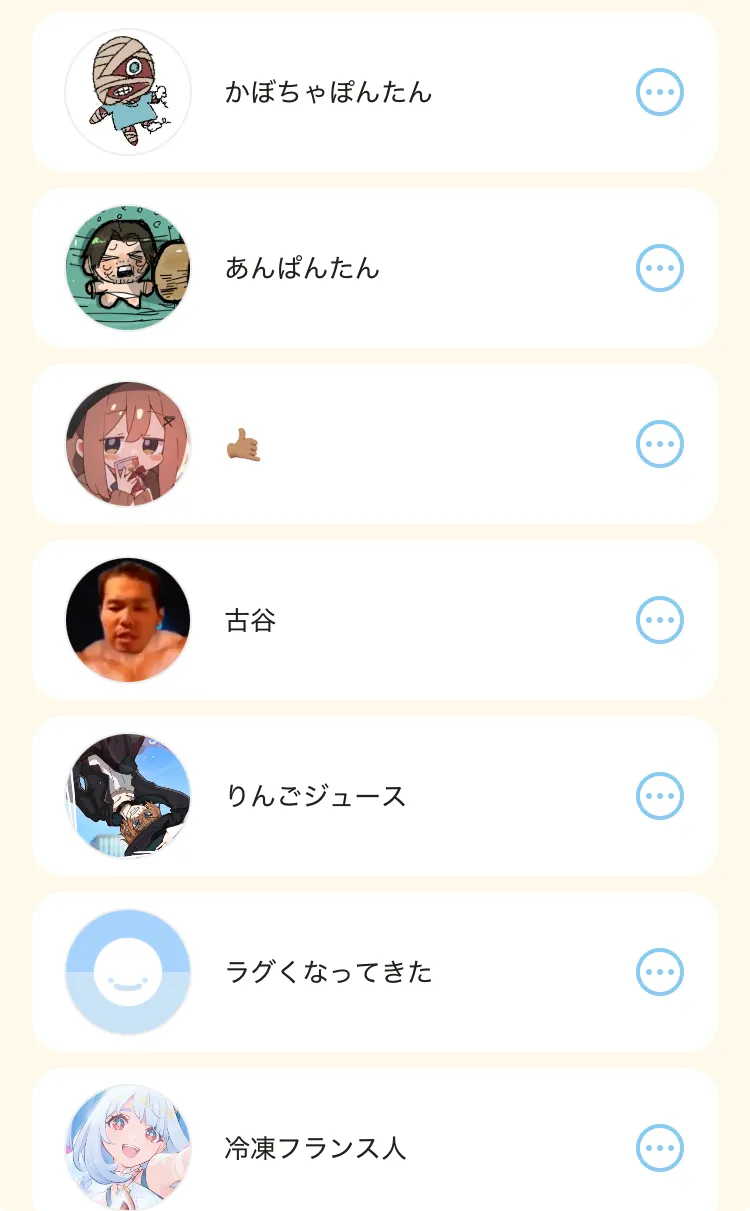
Task: Select the あんぱんたん user row
Action: (302, 268)
